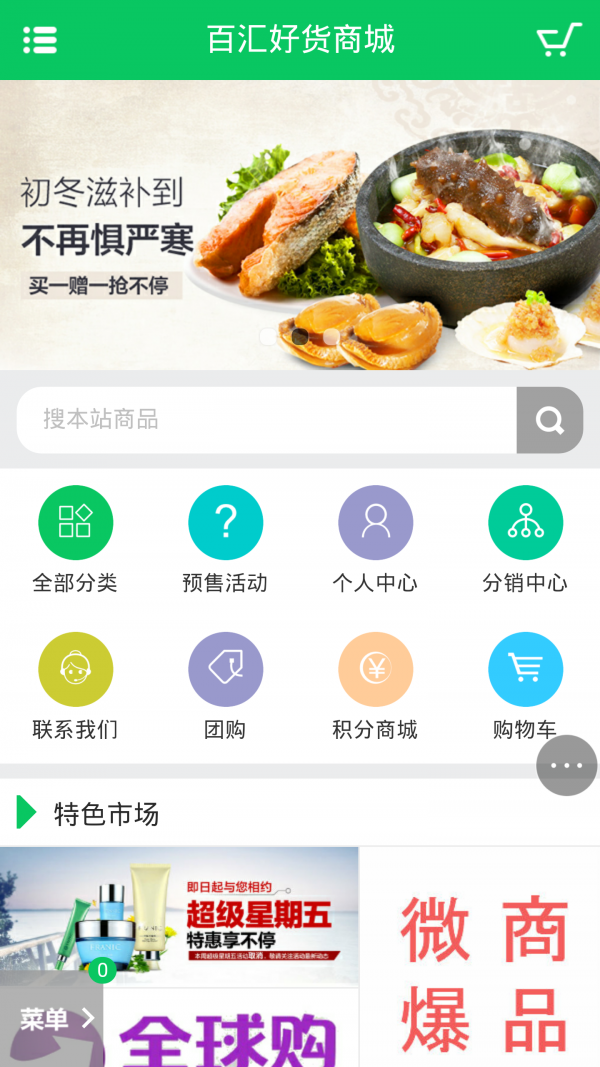600x1067 pixels.
Task: Open 全部分类 categories
Action: click(x=75, y=523)
